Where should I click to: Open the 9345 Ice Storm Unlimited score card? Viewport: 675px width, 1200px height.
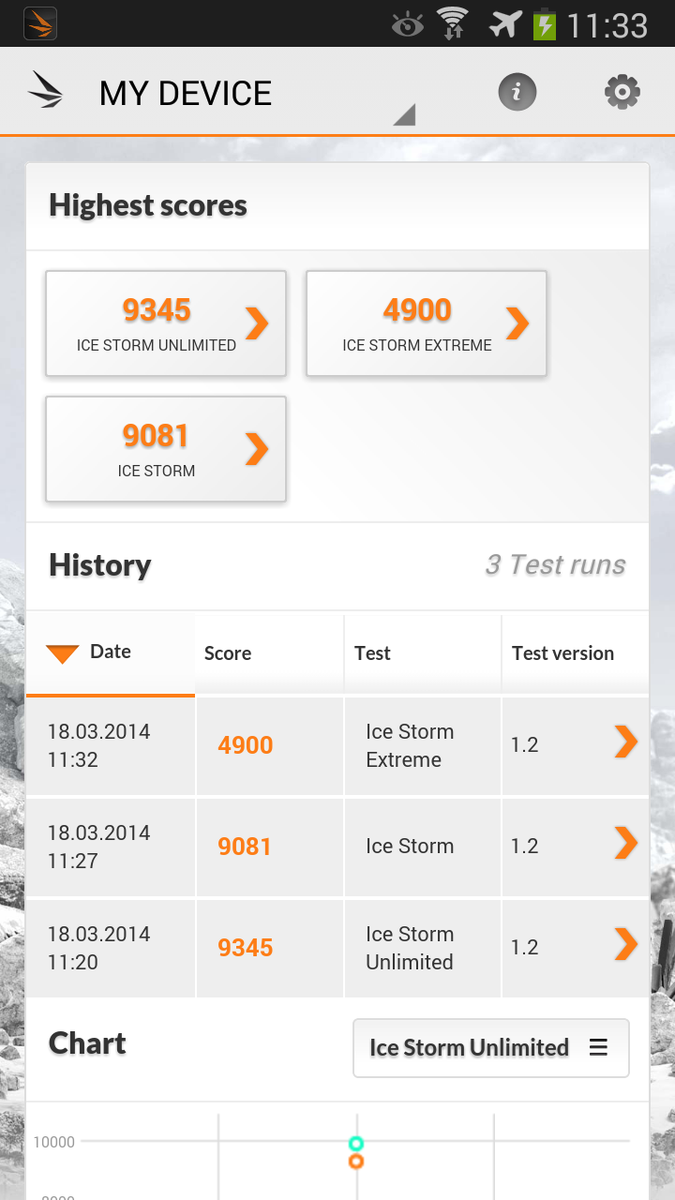[166, 324]
